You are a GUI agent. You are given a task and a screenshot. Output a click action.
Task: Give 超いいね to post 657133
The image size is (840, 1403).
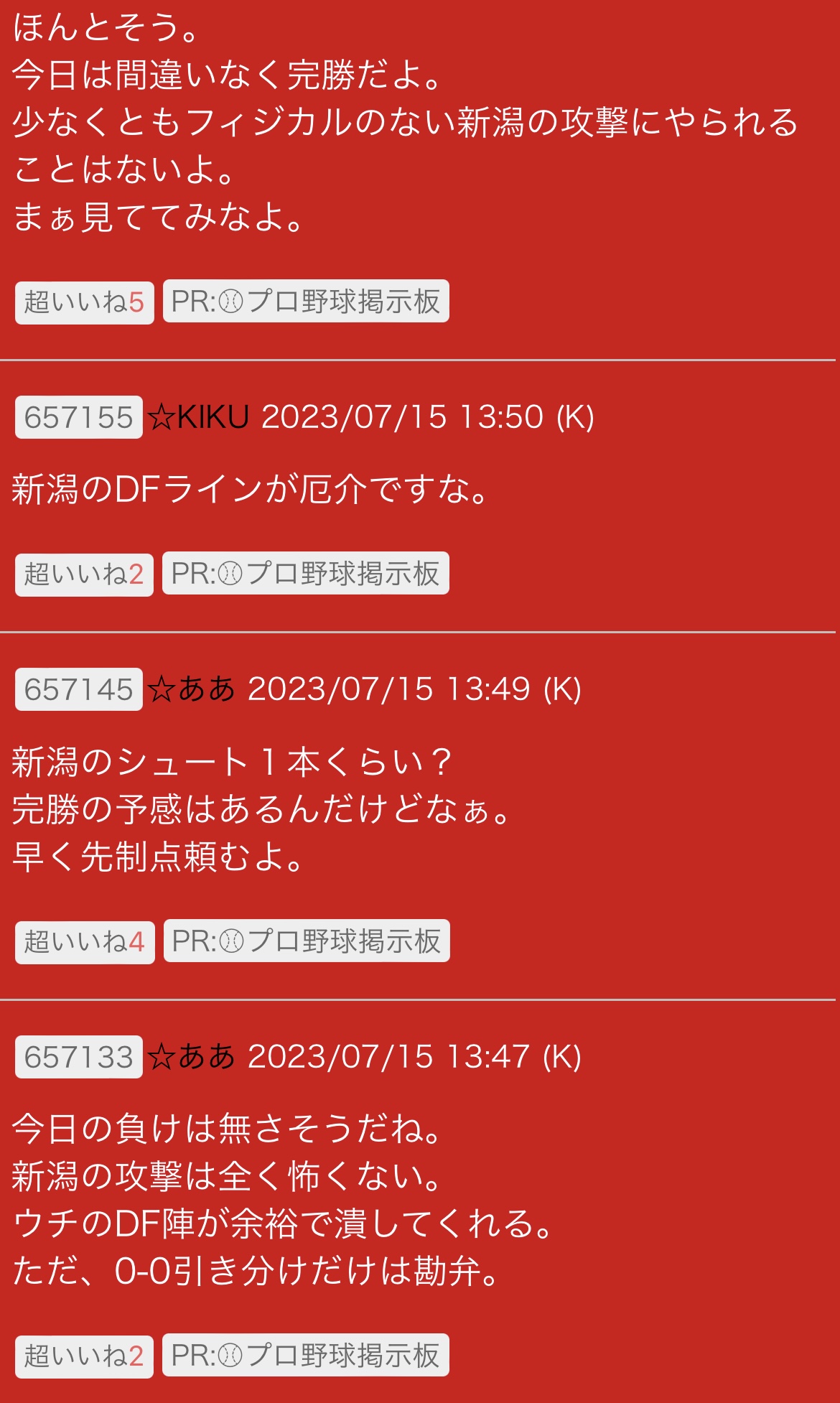tap(84, 1356)
